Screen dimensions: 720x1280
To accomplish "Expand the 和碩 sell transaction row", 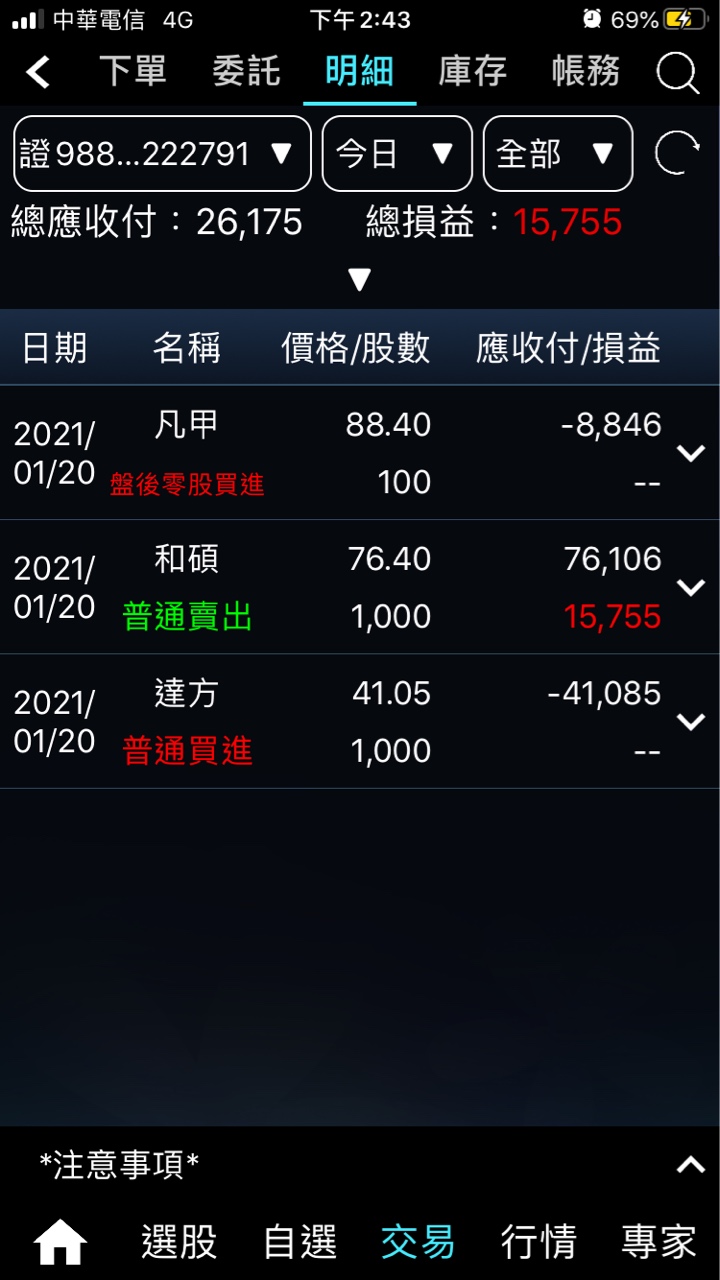I will (x=690, y=587).
